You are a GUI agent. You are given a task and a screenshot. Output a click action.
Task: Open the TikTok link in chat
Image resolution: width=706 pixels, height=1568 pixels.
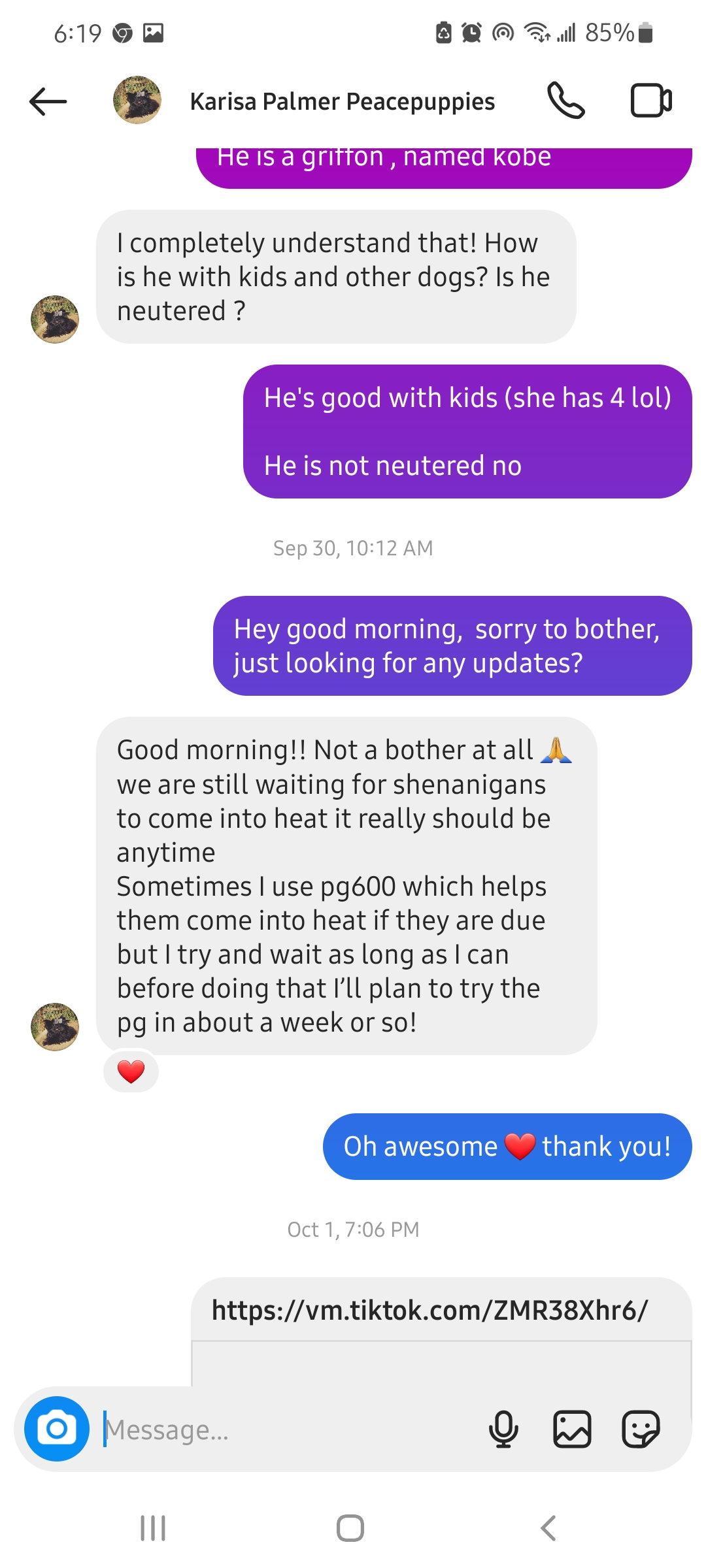coord(429,1310)
